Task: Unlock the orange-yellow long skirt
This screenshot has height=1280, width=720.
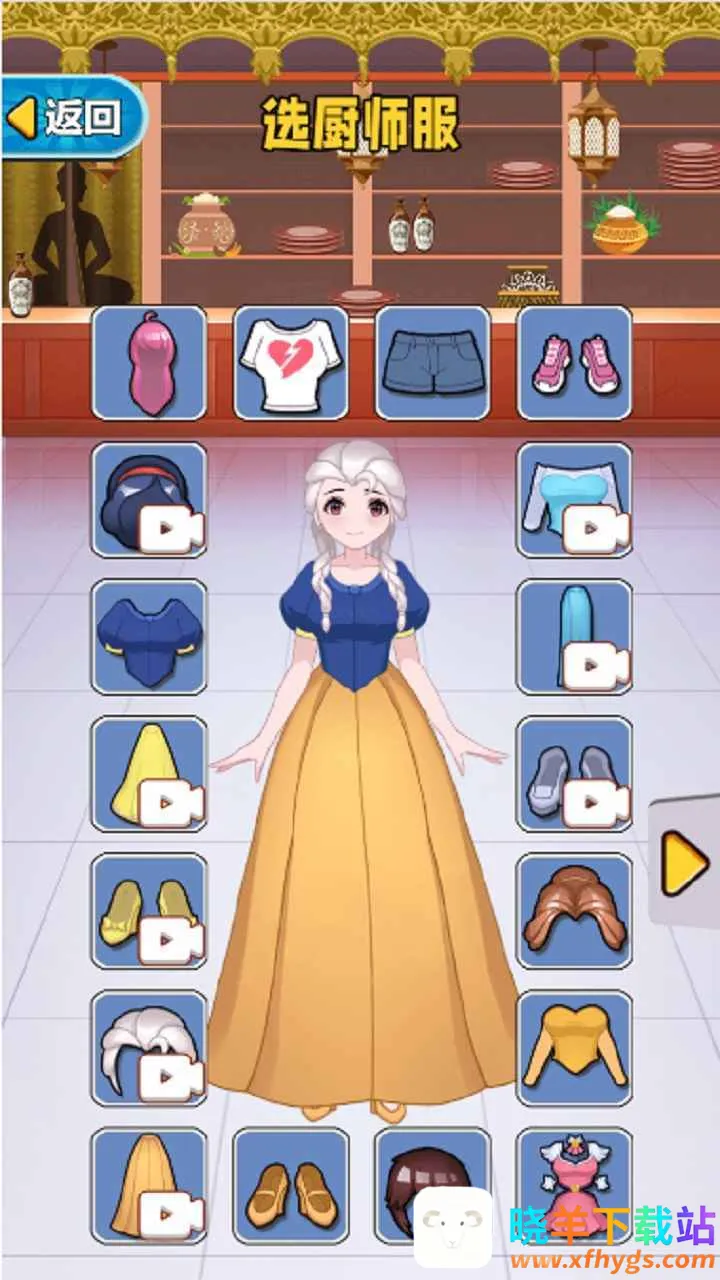Action: pyautogui.click(x=149, y=1185)
